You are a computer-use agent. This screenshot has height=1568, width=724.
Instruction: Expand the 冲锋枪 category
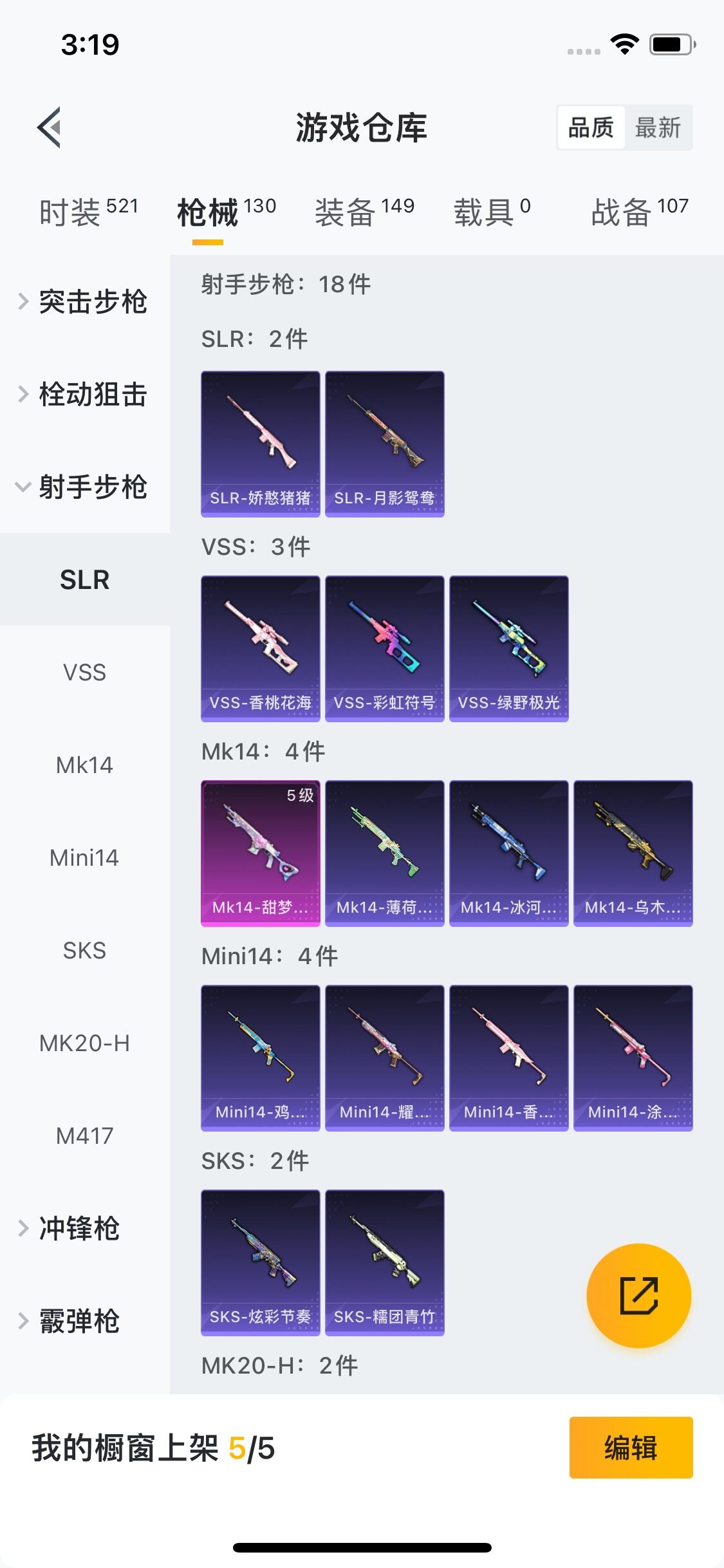coord(71,1228)
